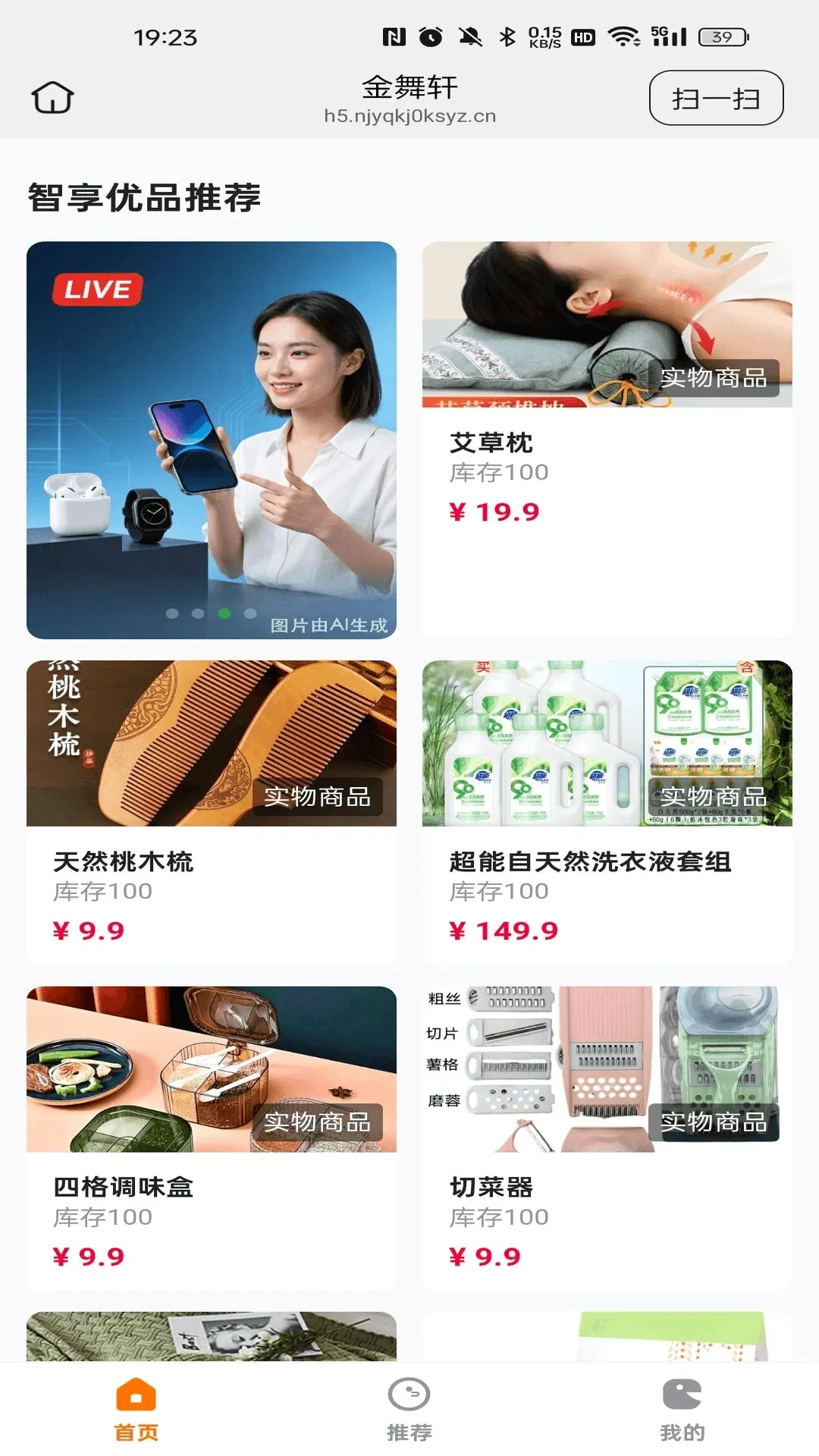Image resolution: width=819 pixels, height=1456 pixels.
Task: Open the LIVE banner card
Action: tap(212, 440)
